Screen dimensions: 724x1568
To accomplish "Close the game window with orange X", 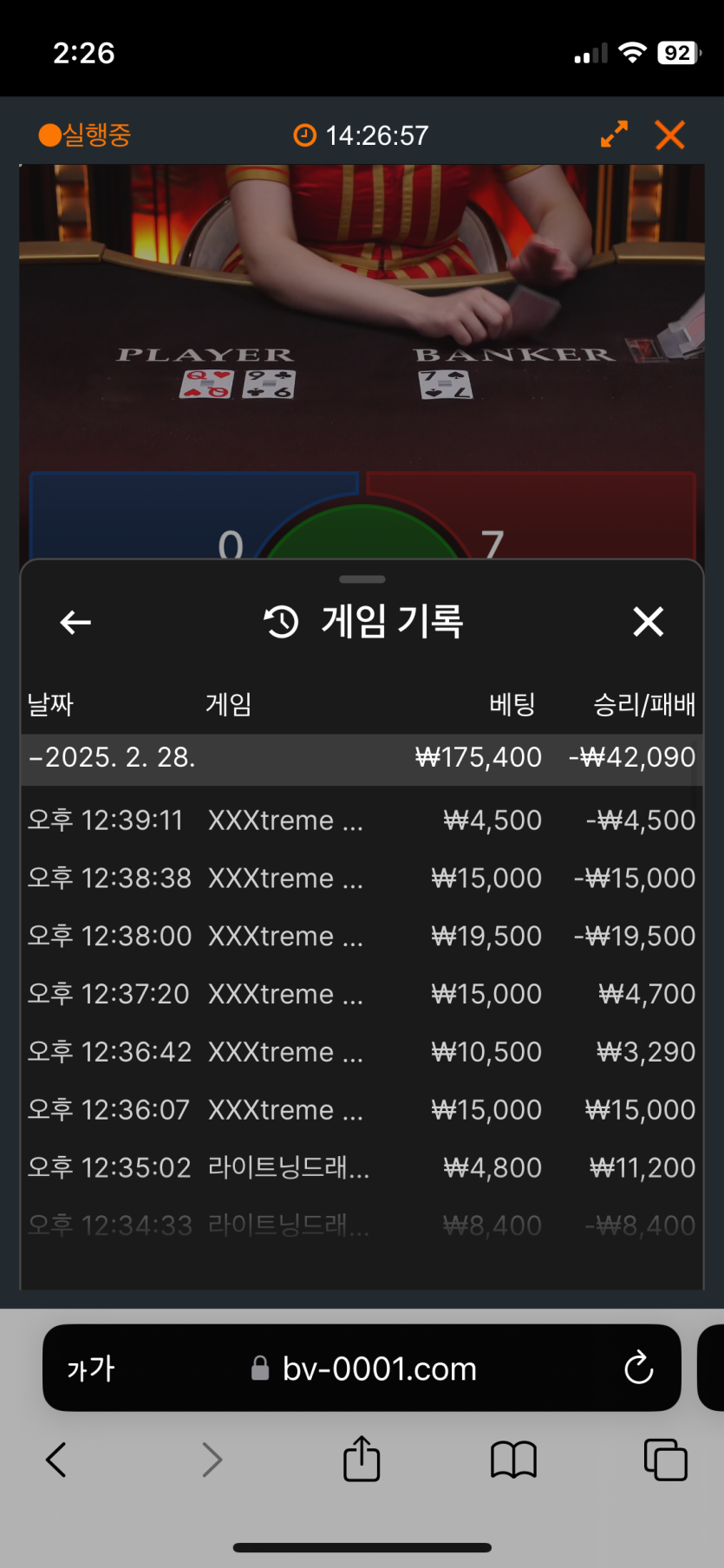I will tap(670, 135).
